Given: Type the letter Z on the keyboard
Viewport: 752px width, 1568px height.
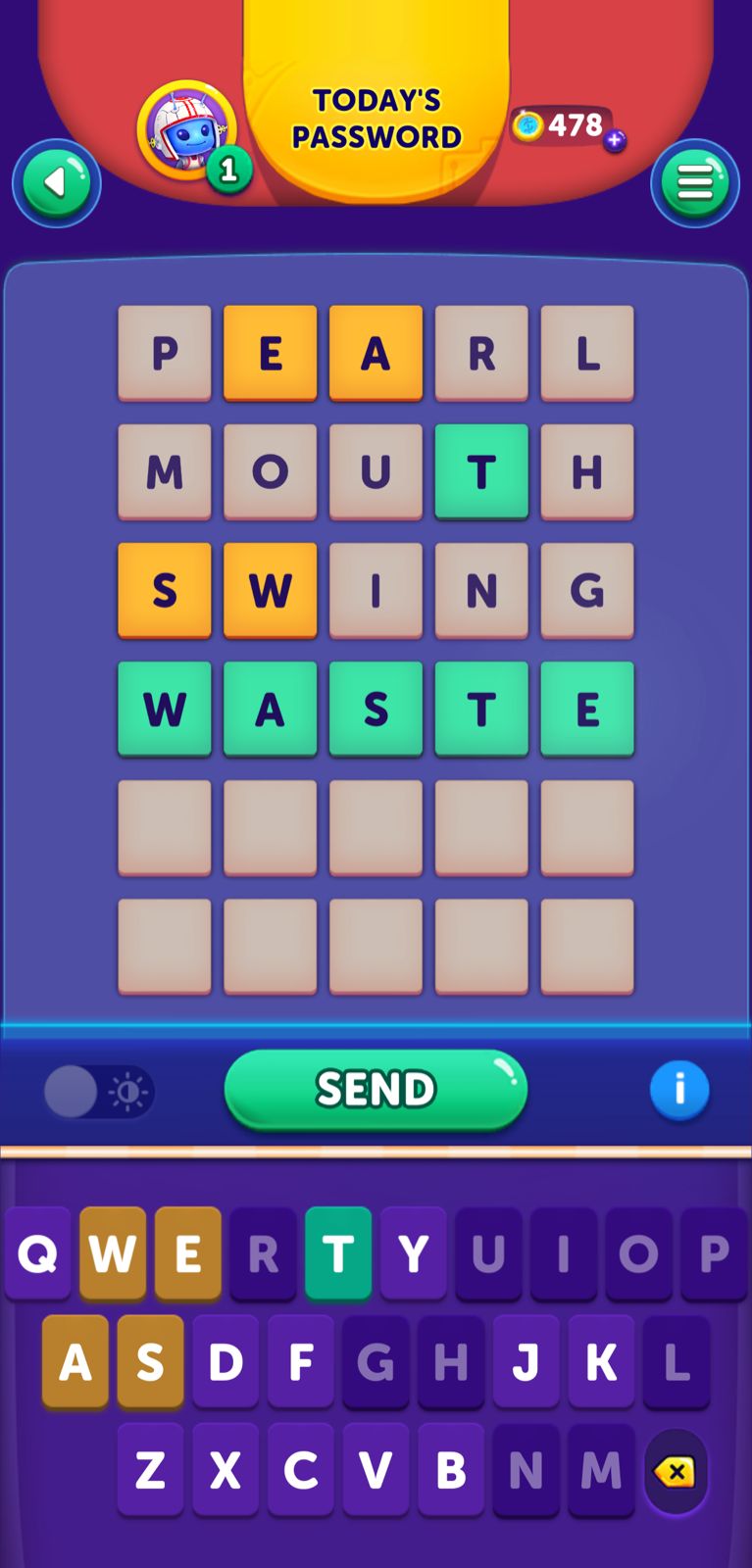Looking at the screenshot, I should (x=150, y=1469).
